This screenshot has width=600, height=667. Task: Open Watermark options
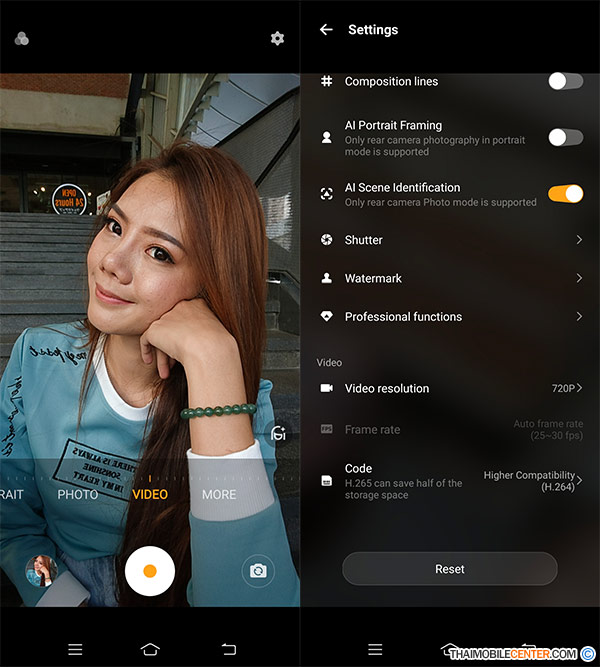pos(450,278)
